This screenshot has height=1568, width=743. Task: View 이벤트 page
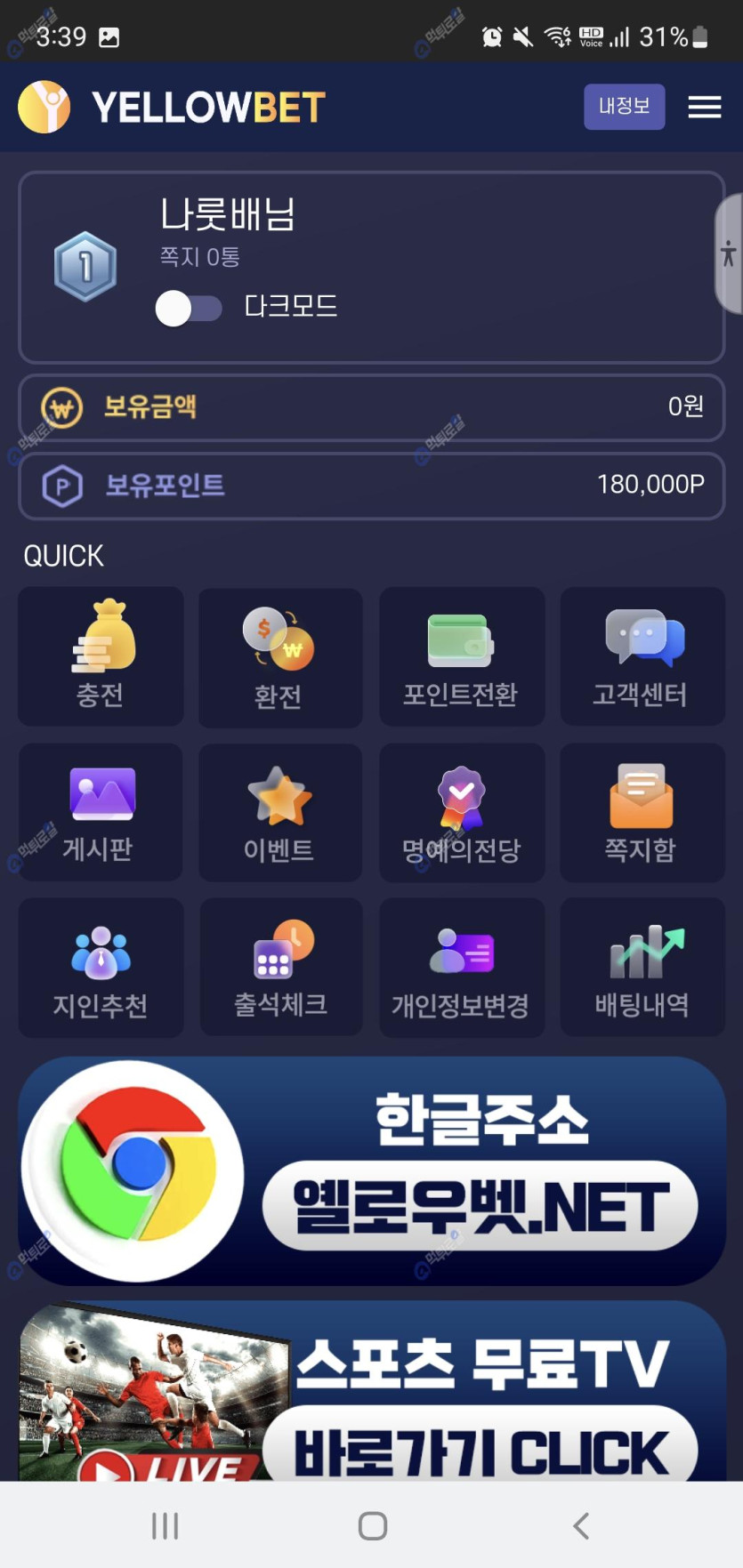pos(279,813)
